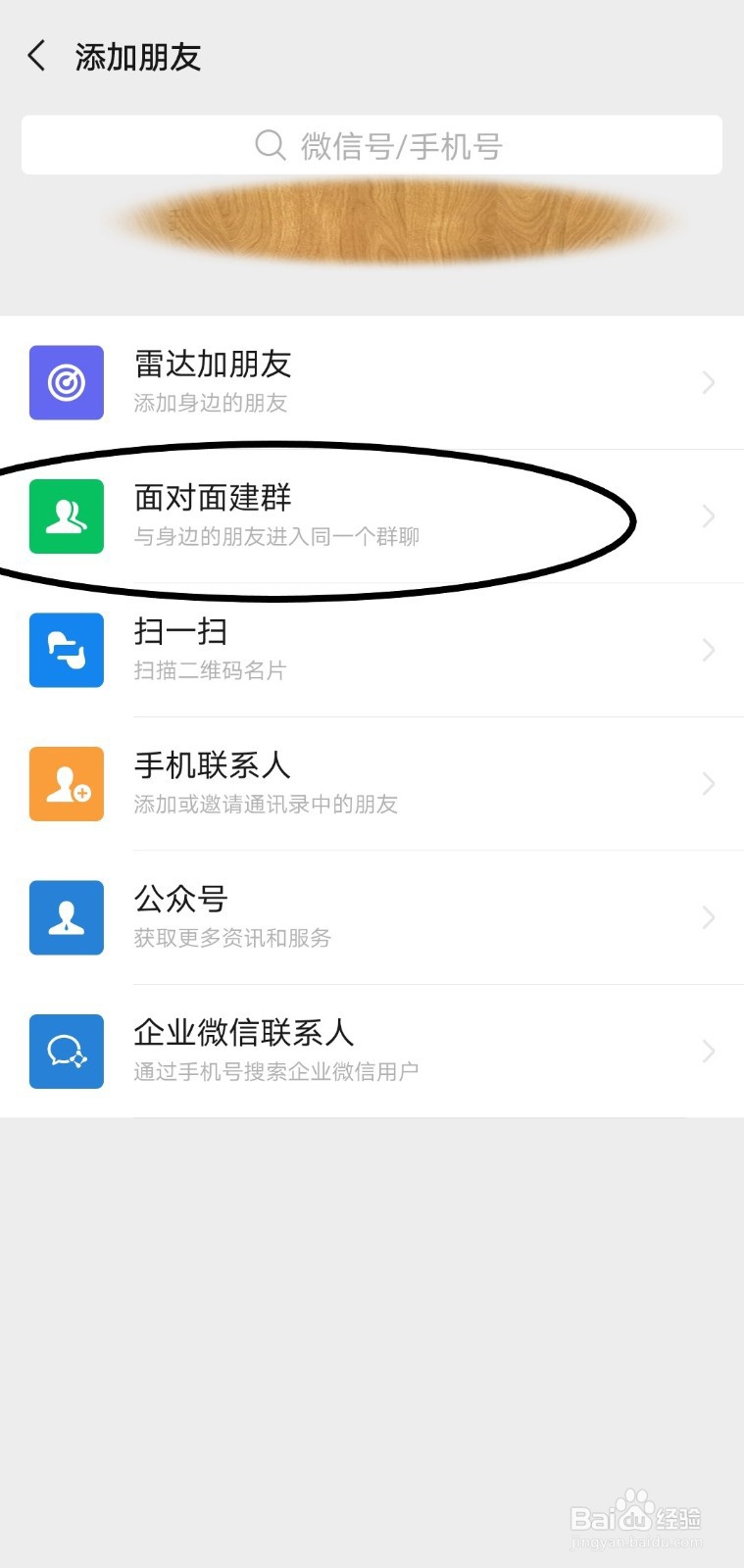Viewport: 744px width, 1568px height.
Task: Open 公众号 to browse official accounts
Action: coord(180,900)
